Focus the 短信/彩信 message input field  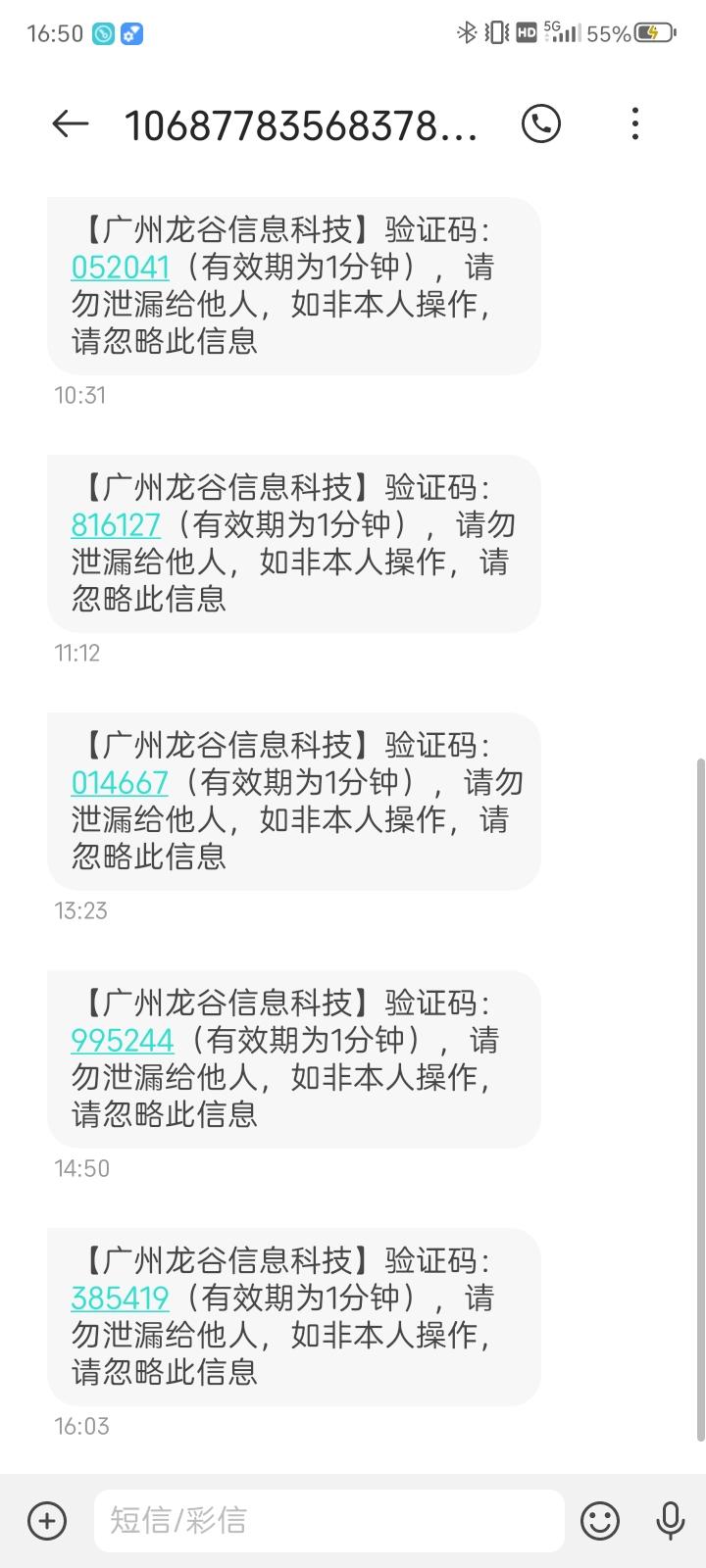(329, 1521)
